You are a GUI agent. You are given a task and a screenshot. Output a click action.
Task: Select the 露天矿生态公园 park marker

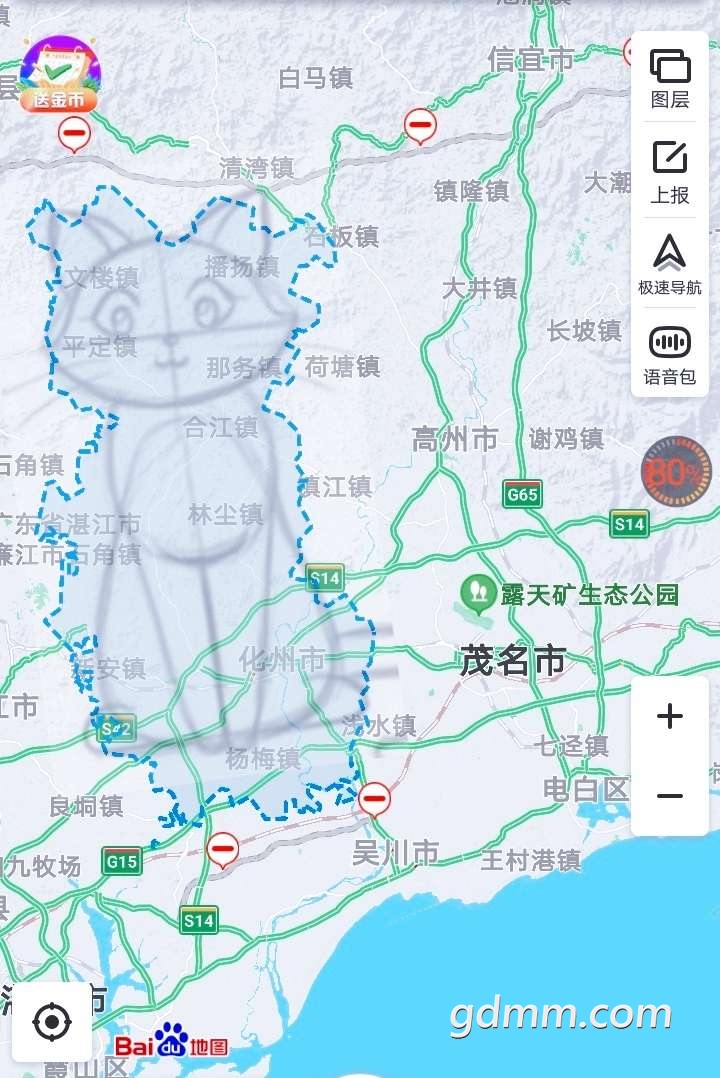click(478, 595)
